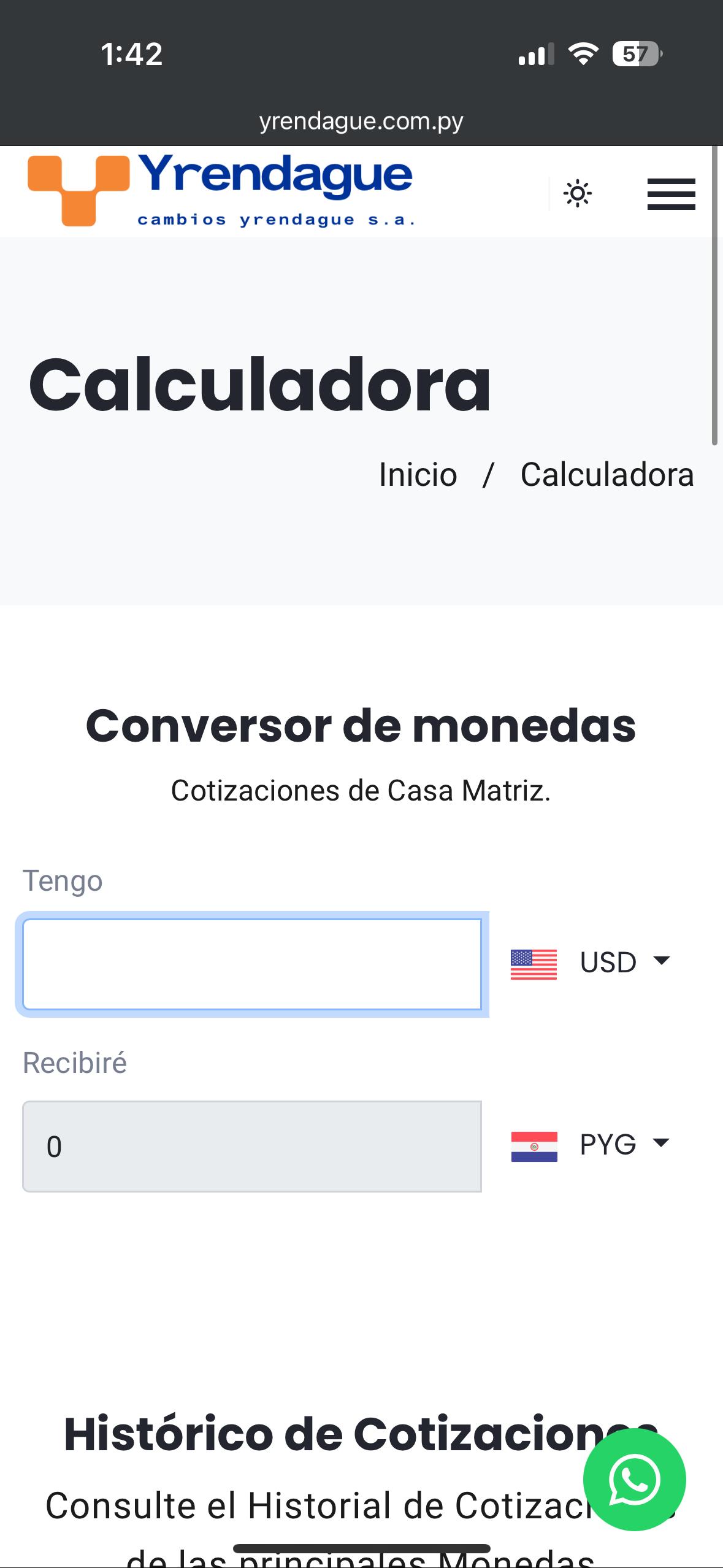Tap the Yrendague logo to go home
This screenshot has width=723, height=1568.
221,190
